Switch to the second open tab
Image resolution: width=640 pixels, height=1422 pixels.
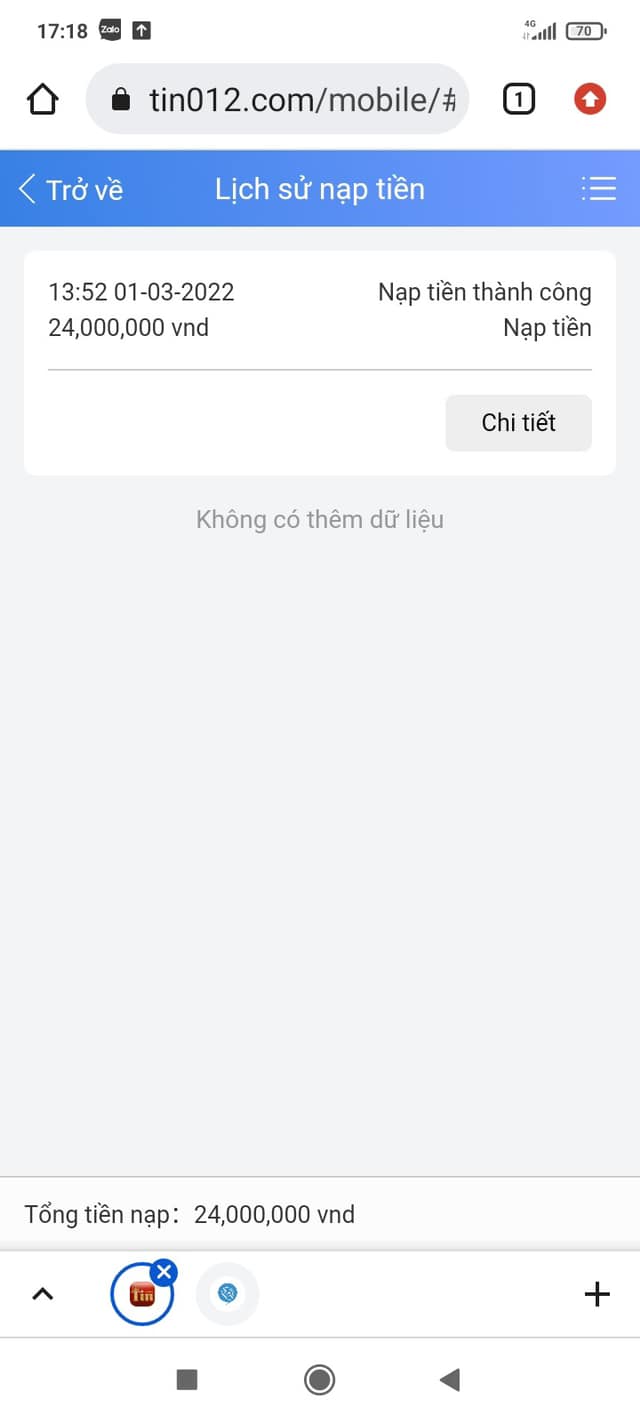(227, 1294)
